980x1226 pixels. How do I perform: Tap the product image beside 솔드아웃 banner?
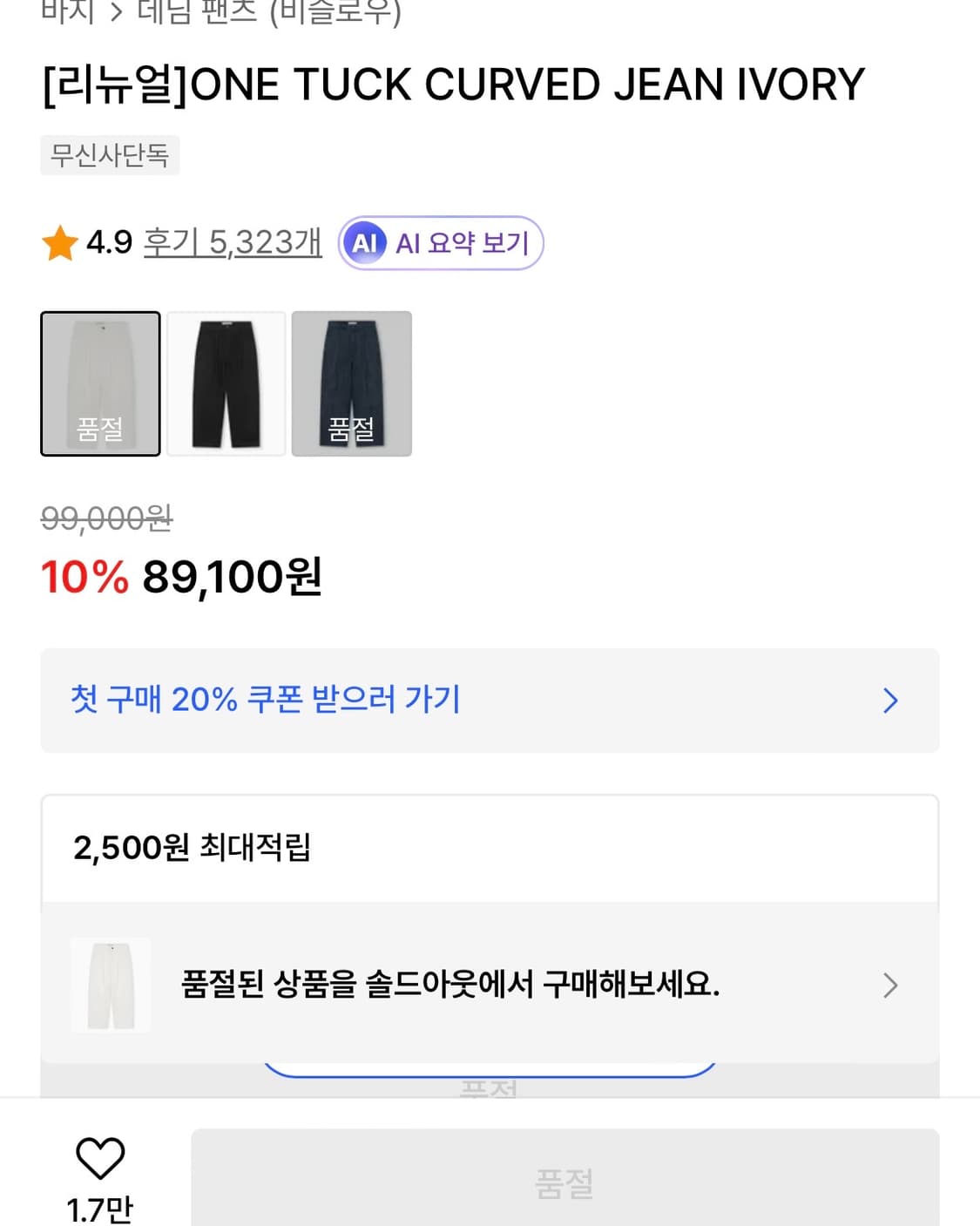[x=111, y=985]
